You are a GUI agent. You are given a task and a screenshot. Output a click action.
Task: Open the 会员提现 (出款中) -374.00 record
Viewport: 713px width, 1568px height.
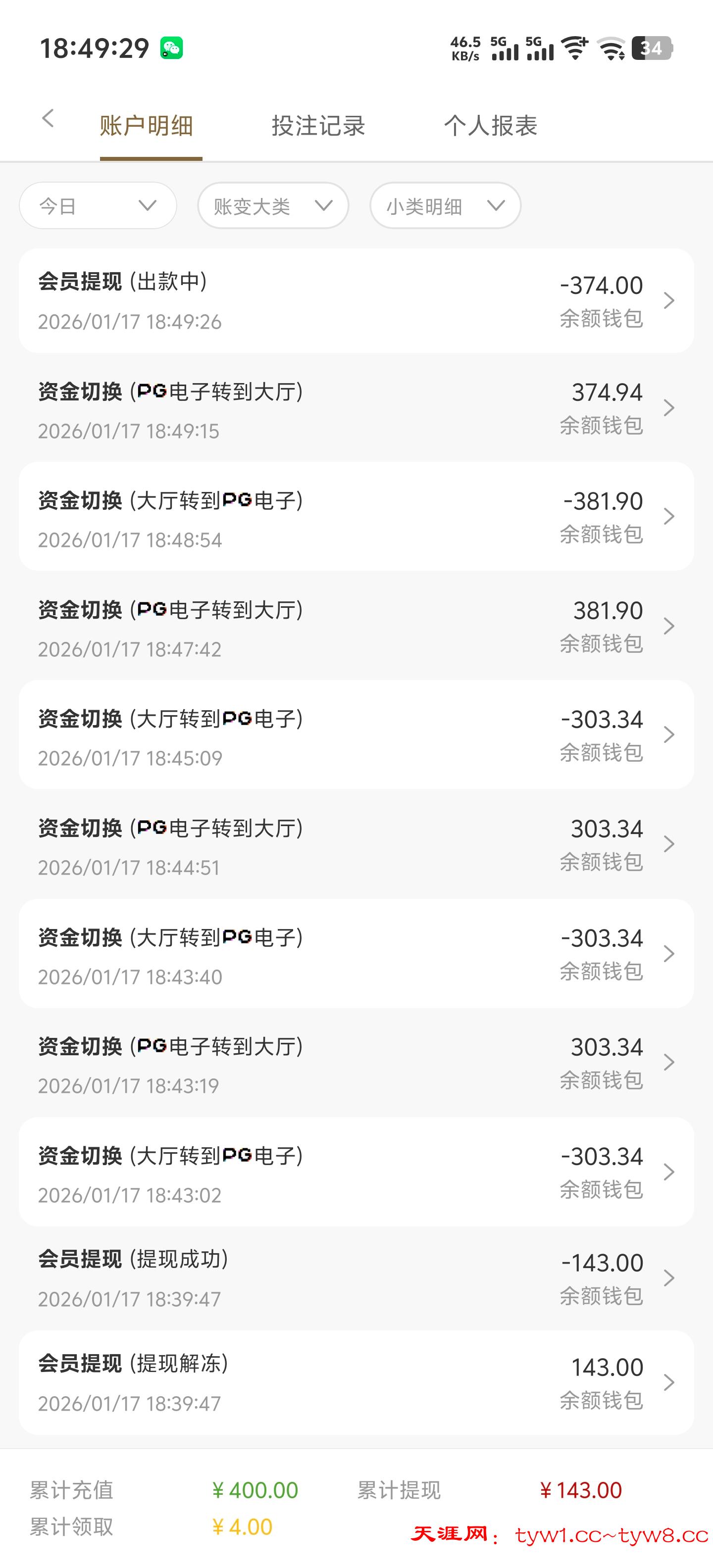pos(356,301)
